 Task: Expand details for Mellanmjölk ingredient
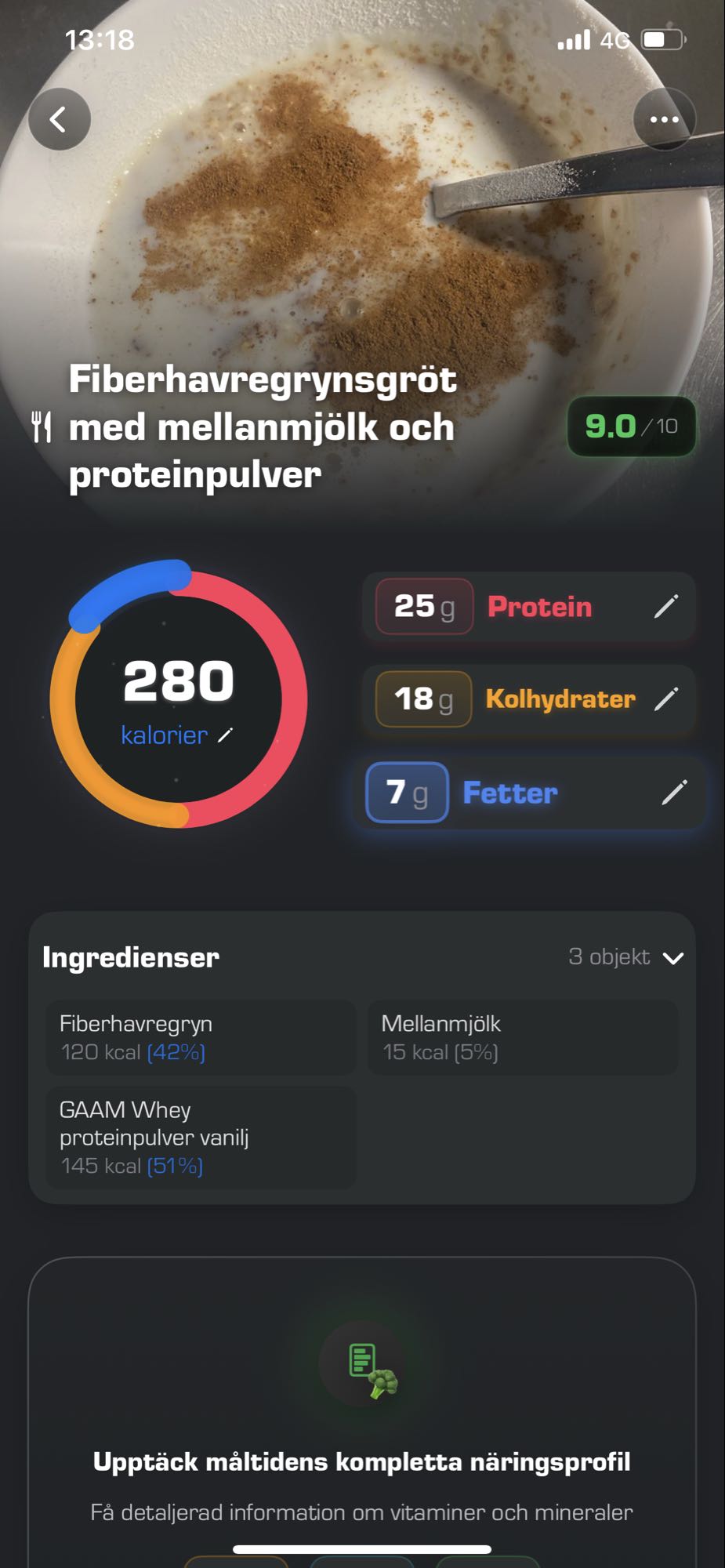pyautogui.click(x=521, y=1036)
